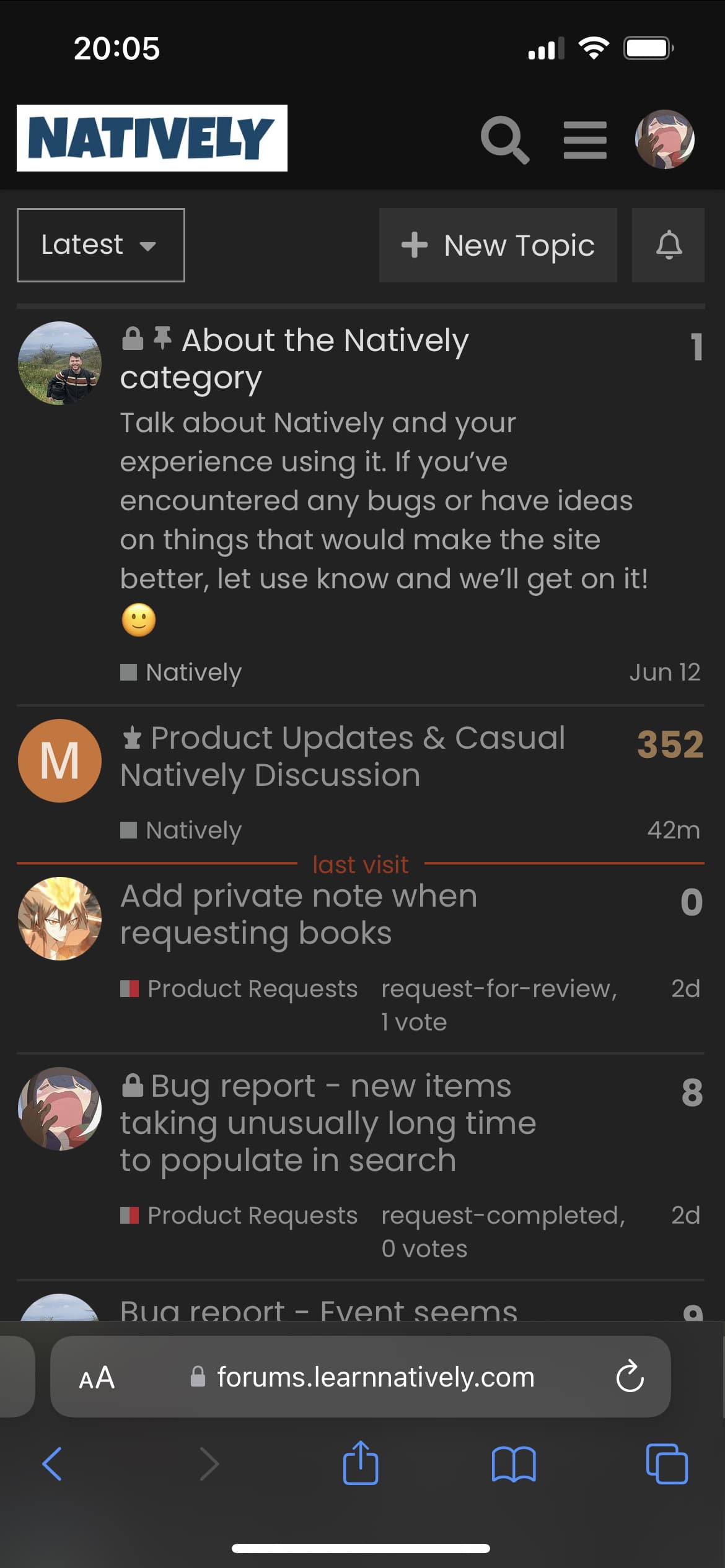This screenshot has height=1568, width=725.
Task: Select the request-completed tag
Action: [x=503, y=1215]
